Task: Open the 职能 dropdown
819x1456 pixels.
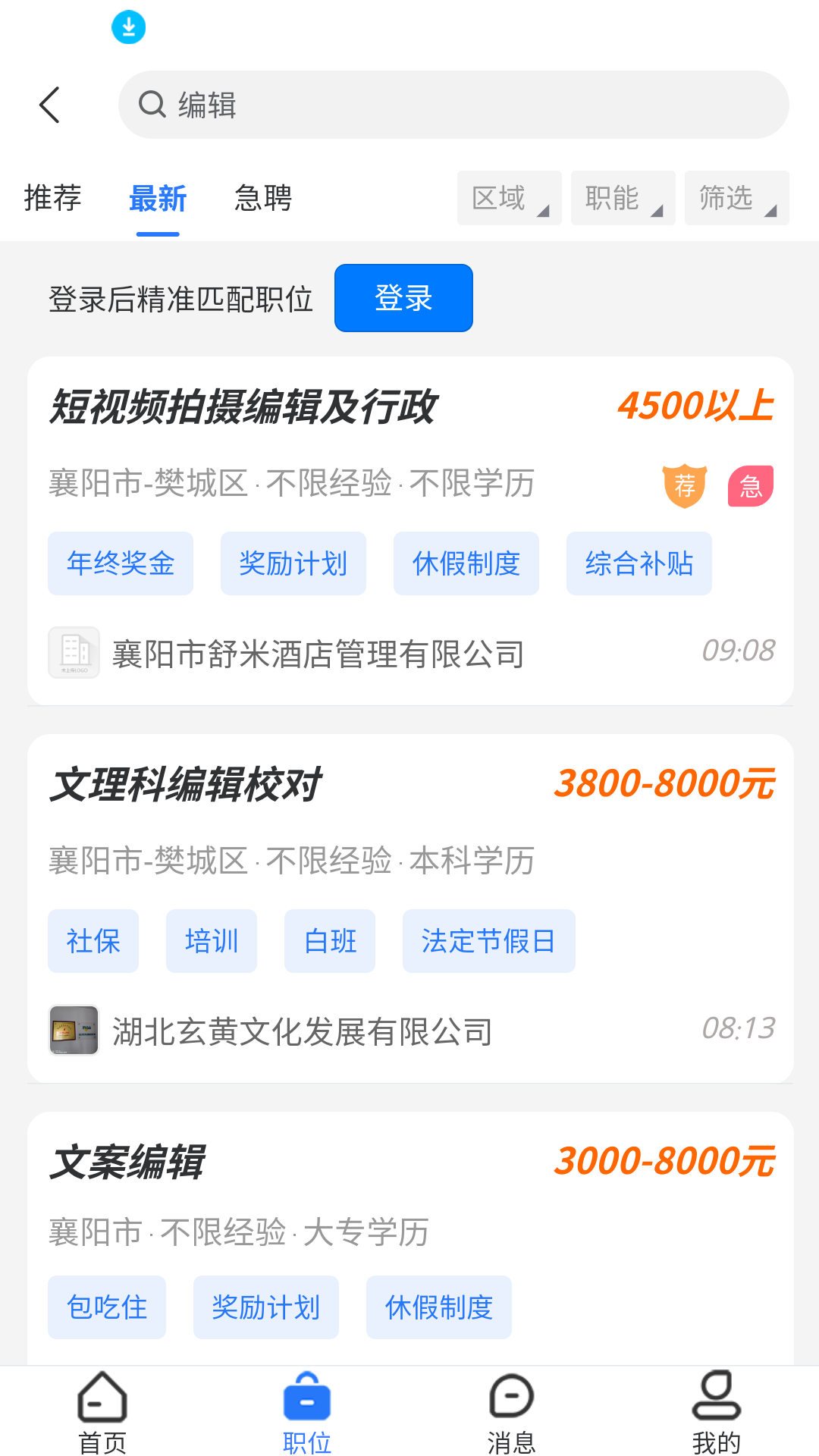Action: (x=622, y=198)
